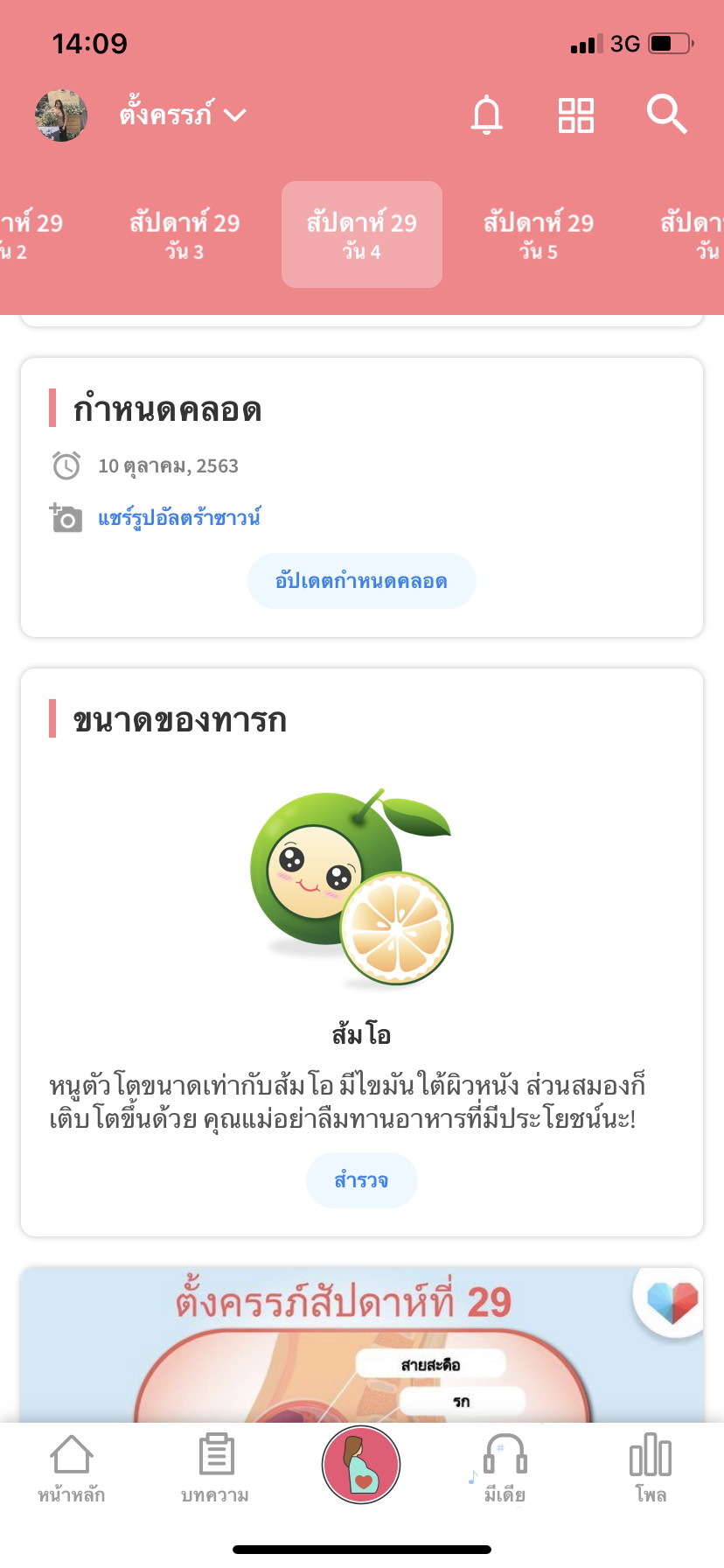
Task: Tap the สำรวจ button under ส้มโอ
Action: (362, 1180)
